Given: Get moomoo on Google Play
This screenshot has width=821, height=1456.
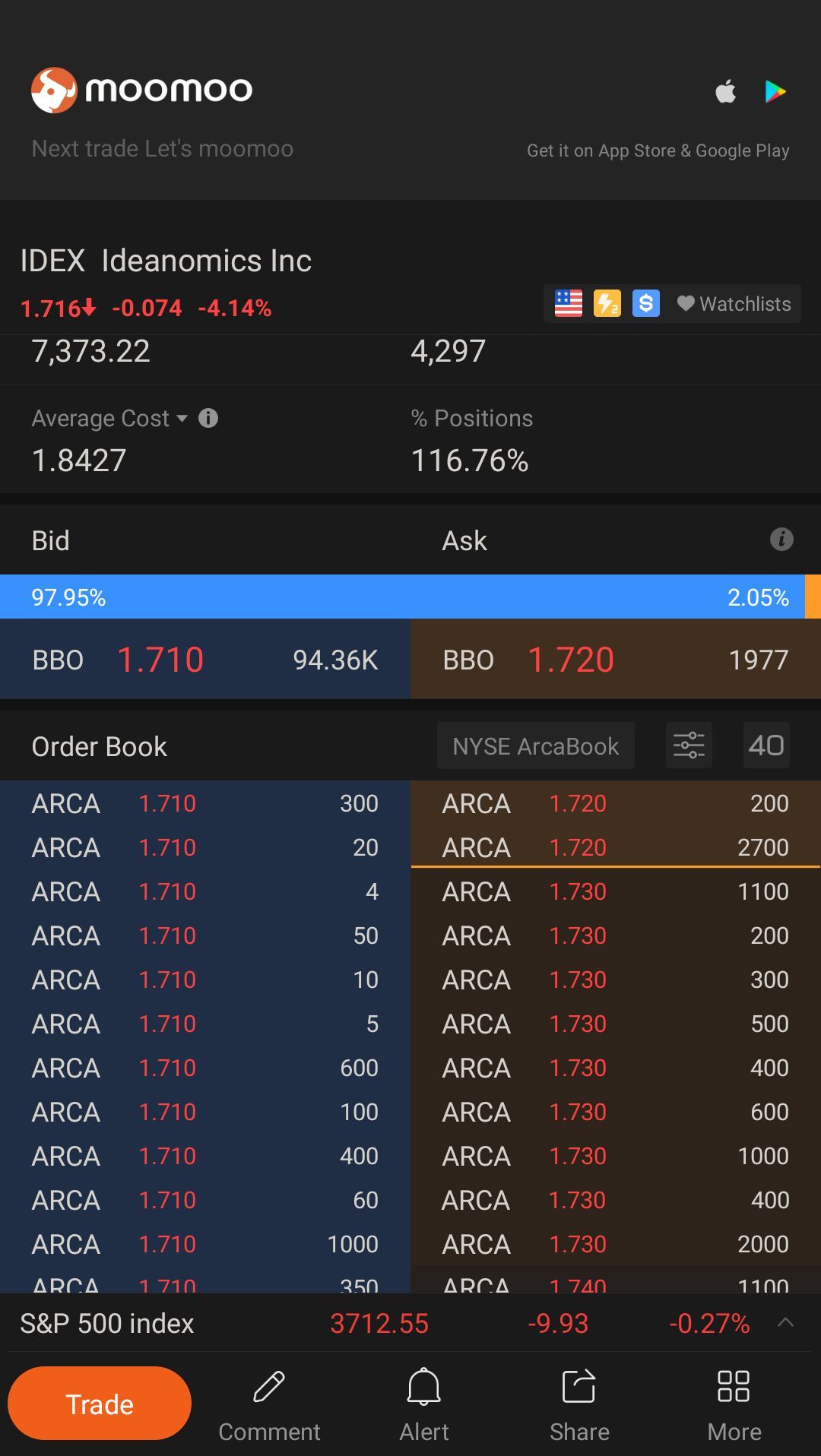Looking at the screenshot, I should point(775,92).
